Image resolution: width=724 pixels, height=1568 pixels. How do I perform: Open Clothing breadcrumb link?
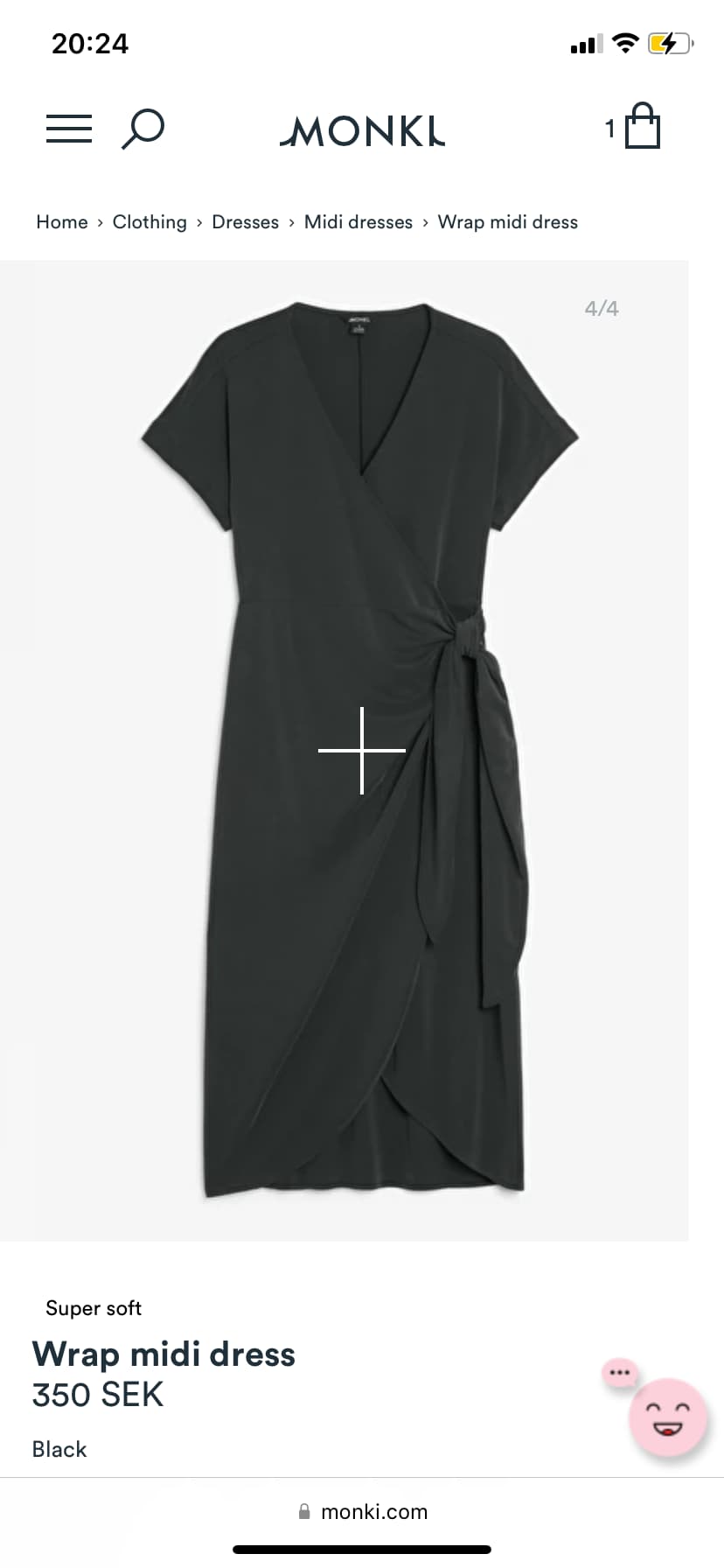coord(150,222)
